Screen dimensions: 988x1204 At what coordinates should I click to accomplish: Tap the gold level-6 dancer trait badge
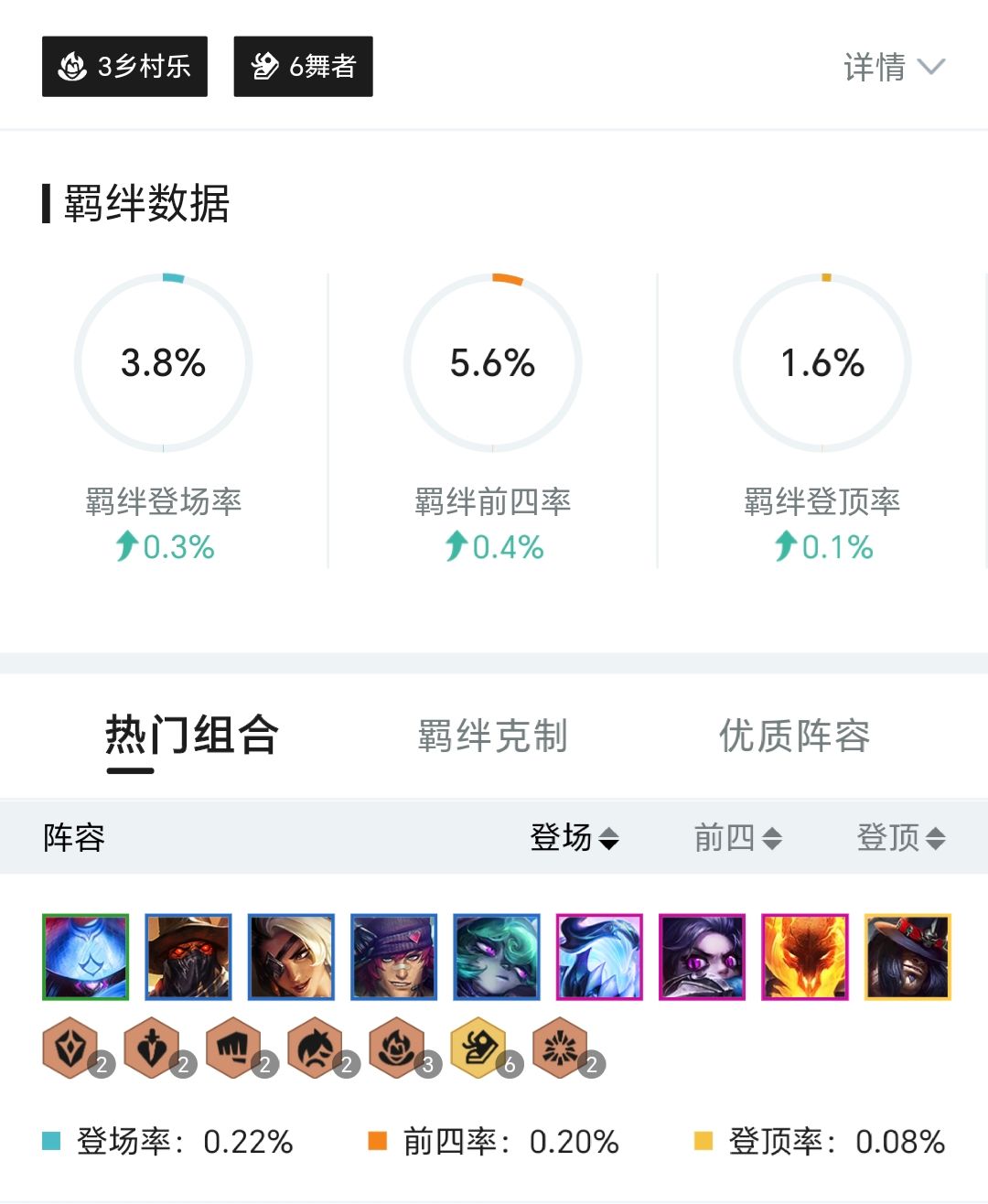[478, 1047]
